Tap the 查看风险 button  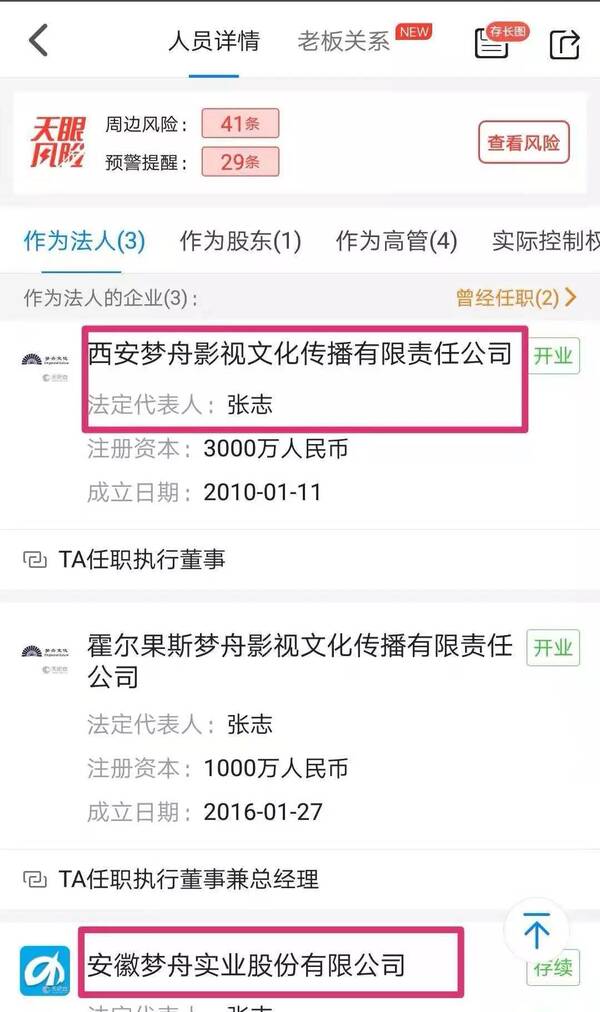click(x=523, y=143)
